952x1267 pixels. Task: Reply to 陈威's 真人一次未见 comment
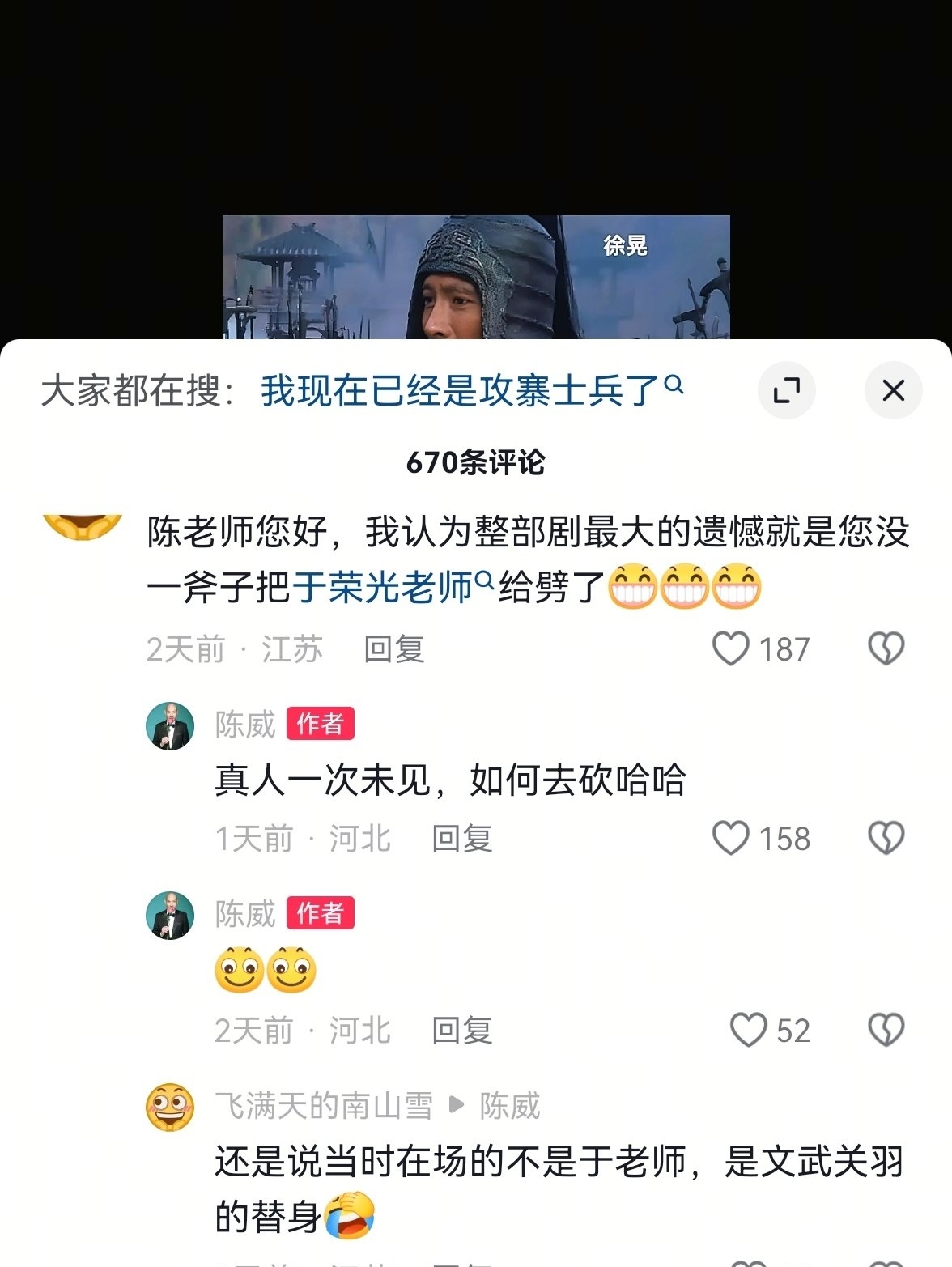coord(461,839)
